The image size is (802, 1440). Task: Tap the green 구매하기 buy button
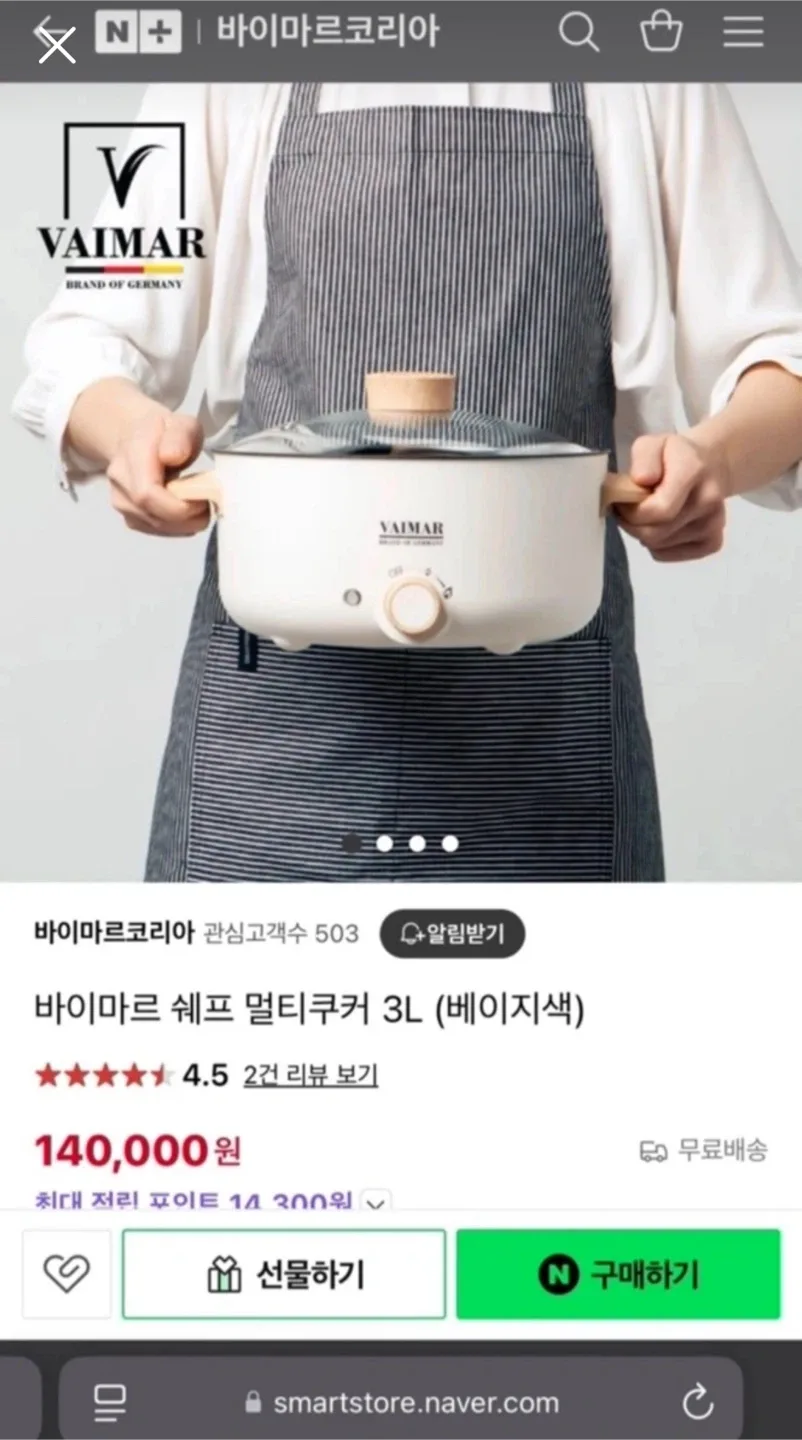coord(618,1274)
